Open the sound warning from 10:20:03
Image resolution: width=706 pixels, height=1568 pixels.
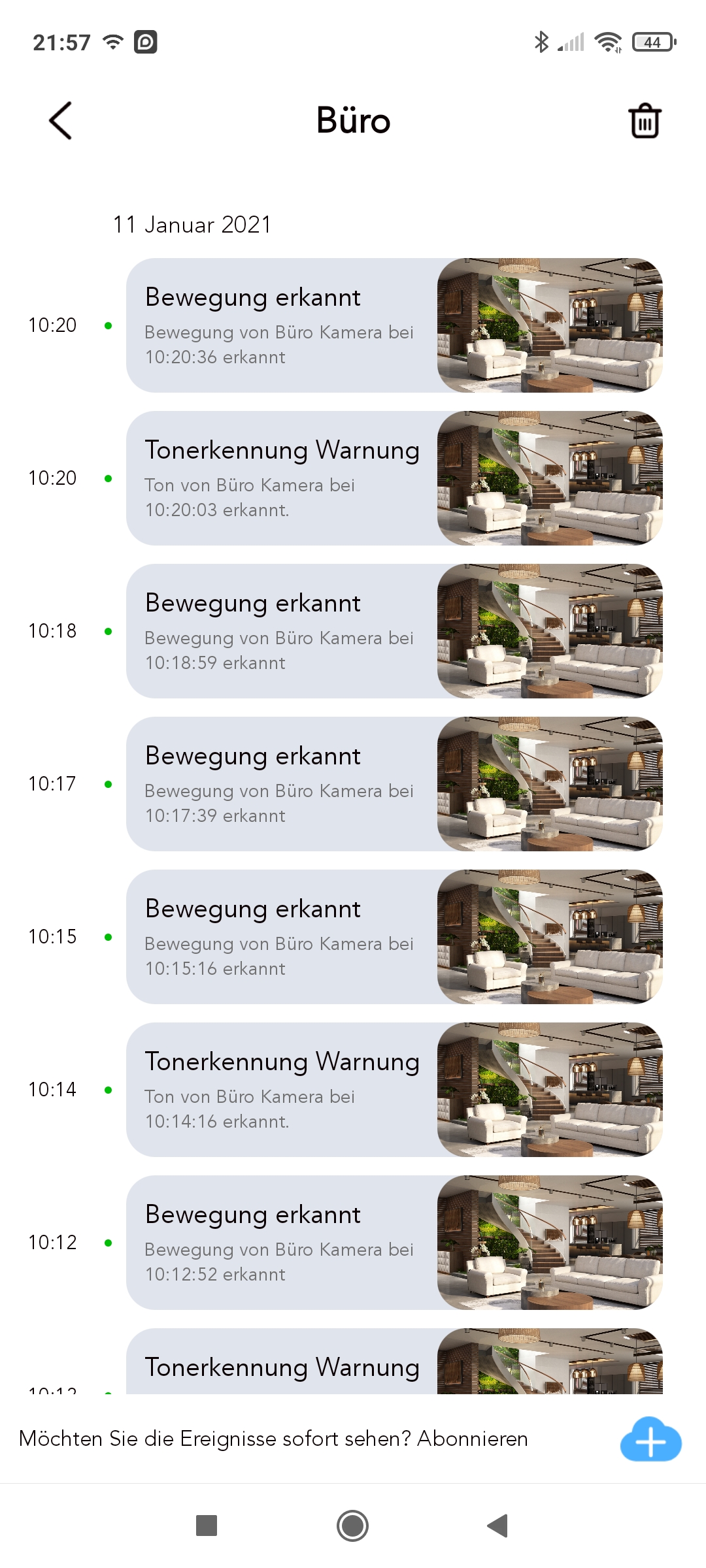click(394, 478)
